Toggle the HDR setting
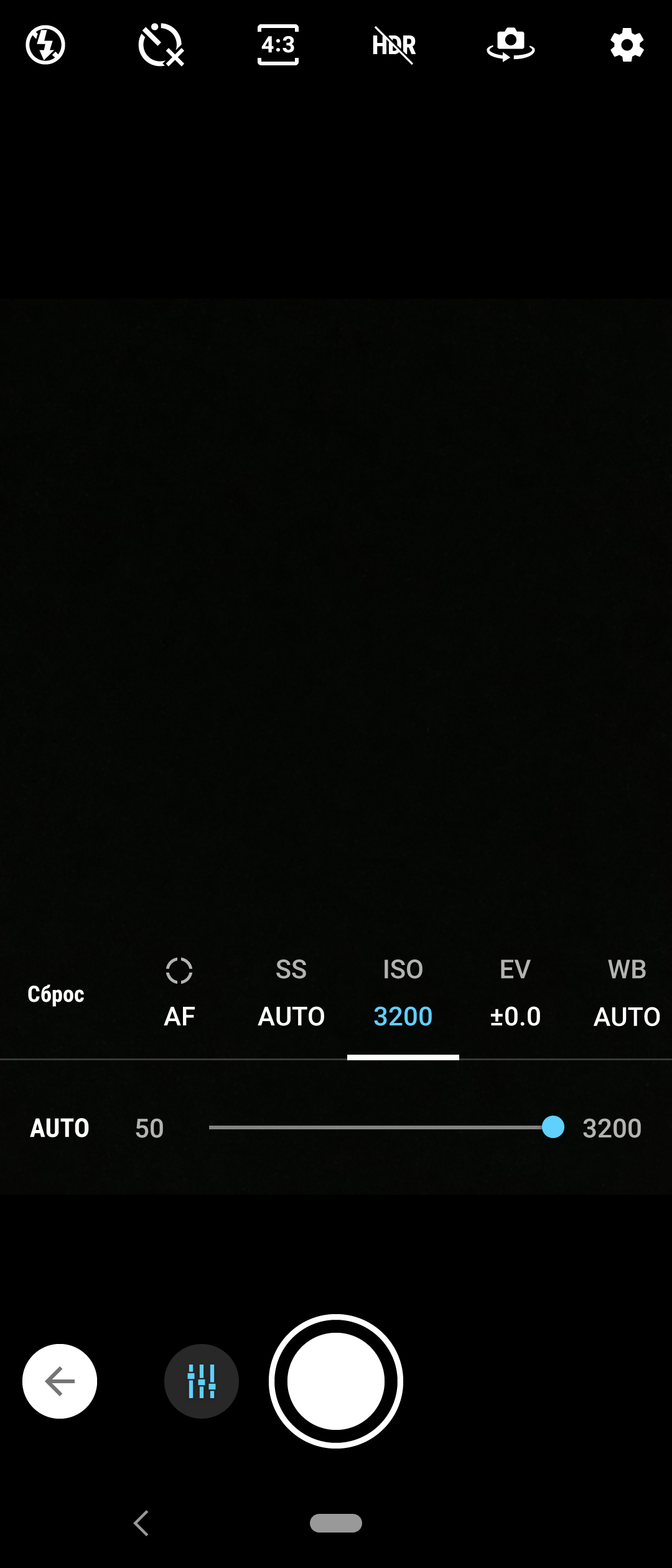 (394, 45)
